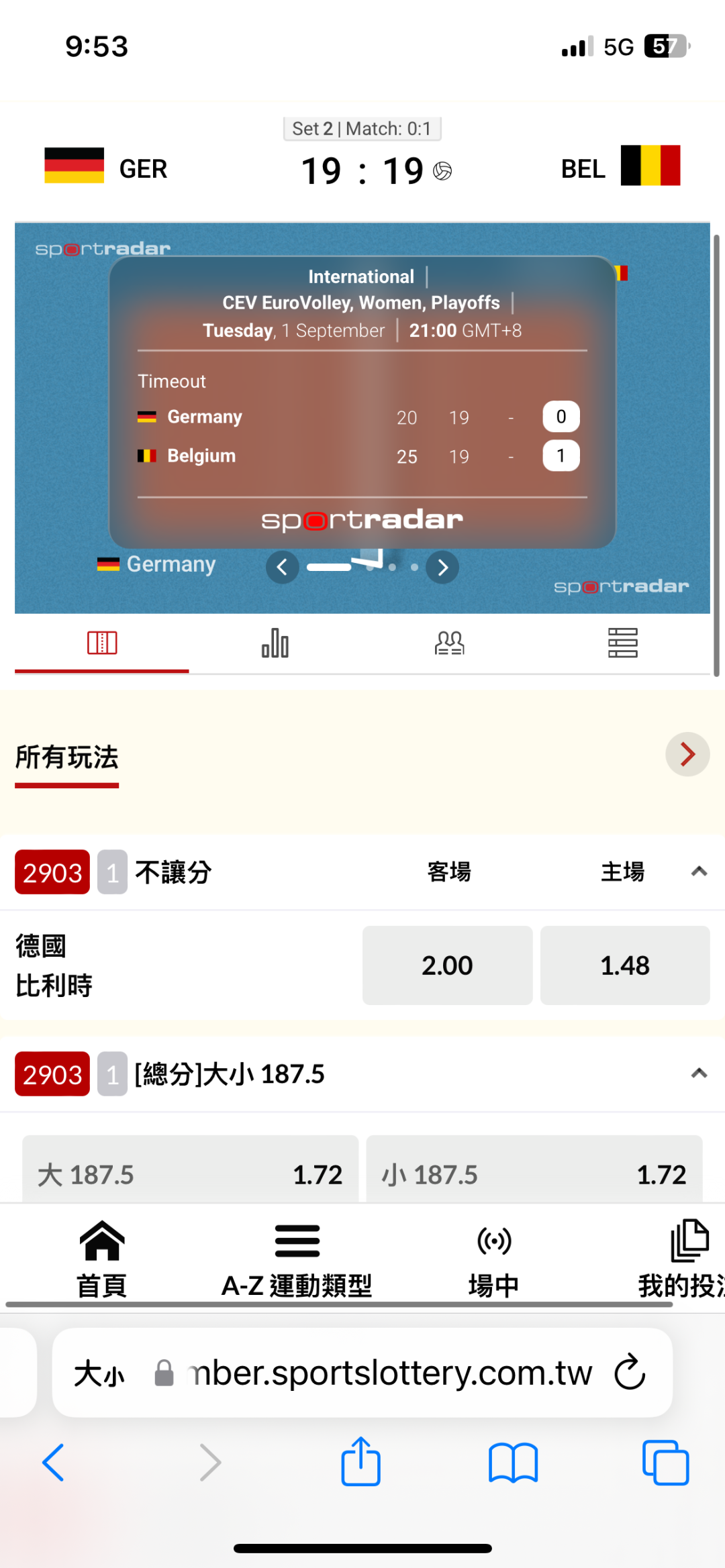This screenshot has height=1568, width=725.
Task: Open the head-to-head teams tab
Action: point(449,643)
